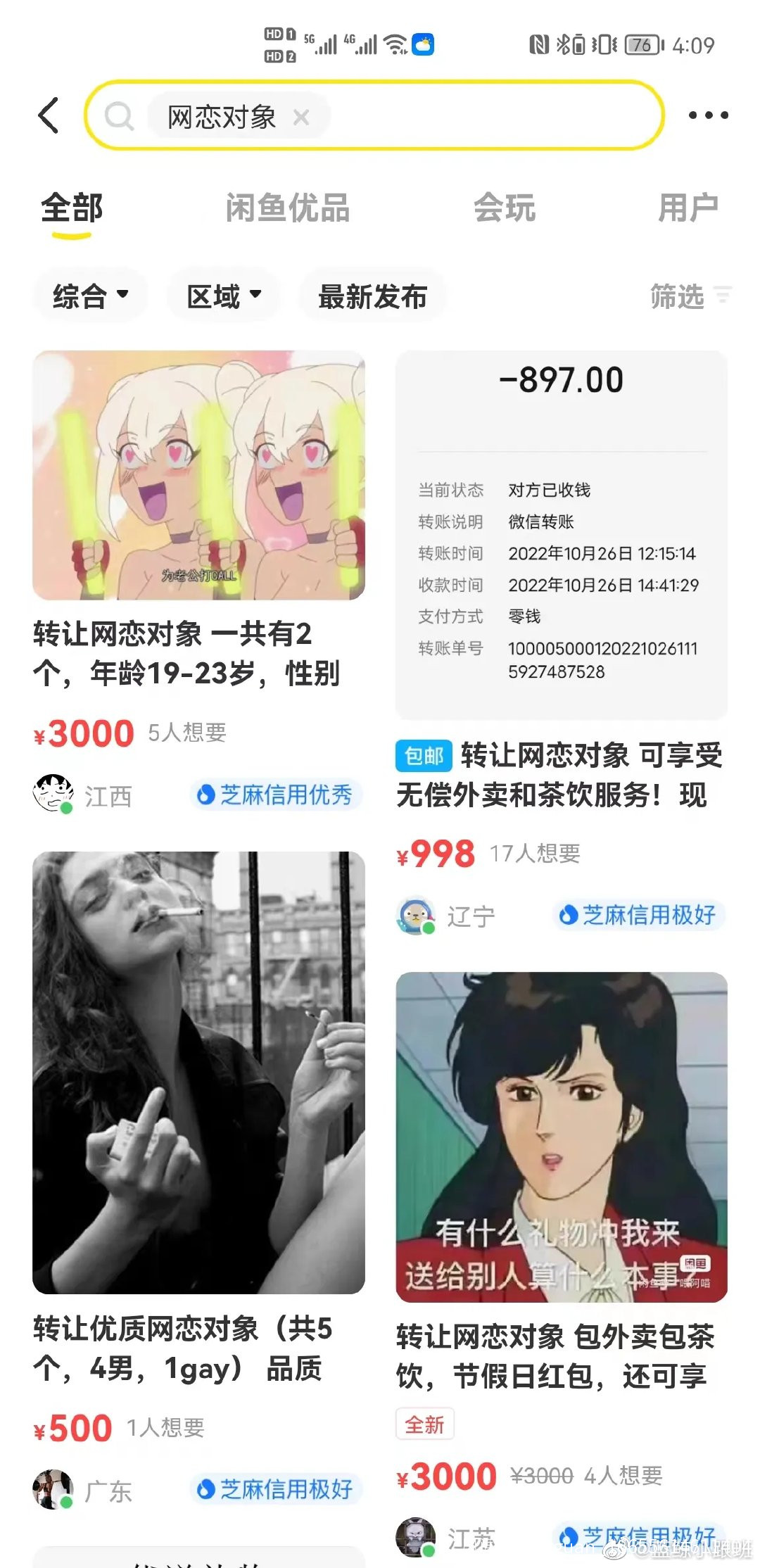This screenshot has height=1568, width=760.
Task: Go back using the top-left arrow
Action: (49, 116)
